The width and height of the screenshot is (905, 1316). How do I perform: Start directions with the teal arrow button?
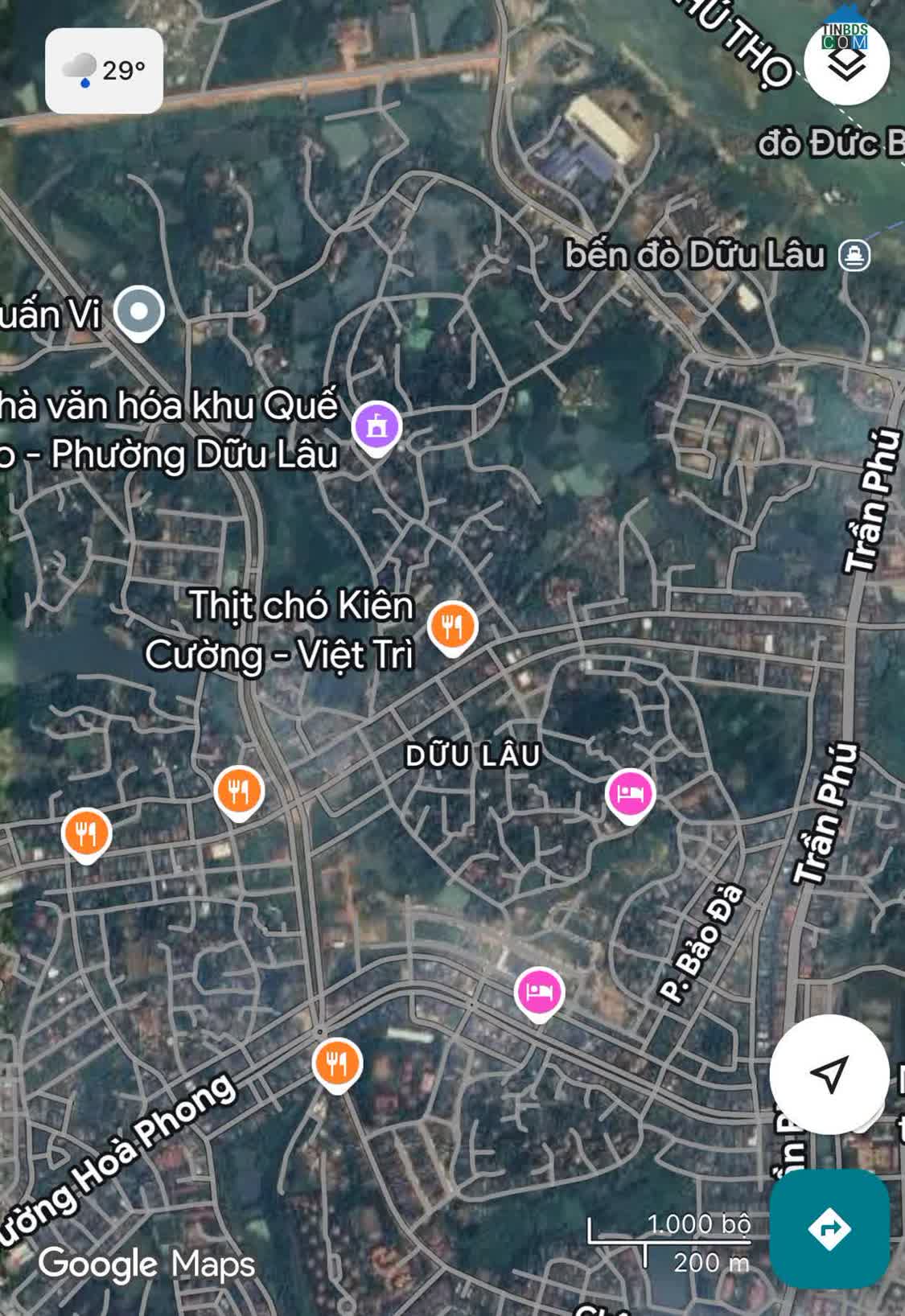tap(829, 1228)
